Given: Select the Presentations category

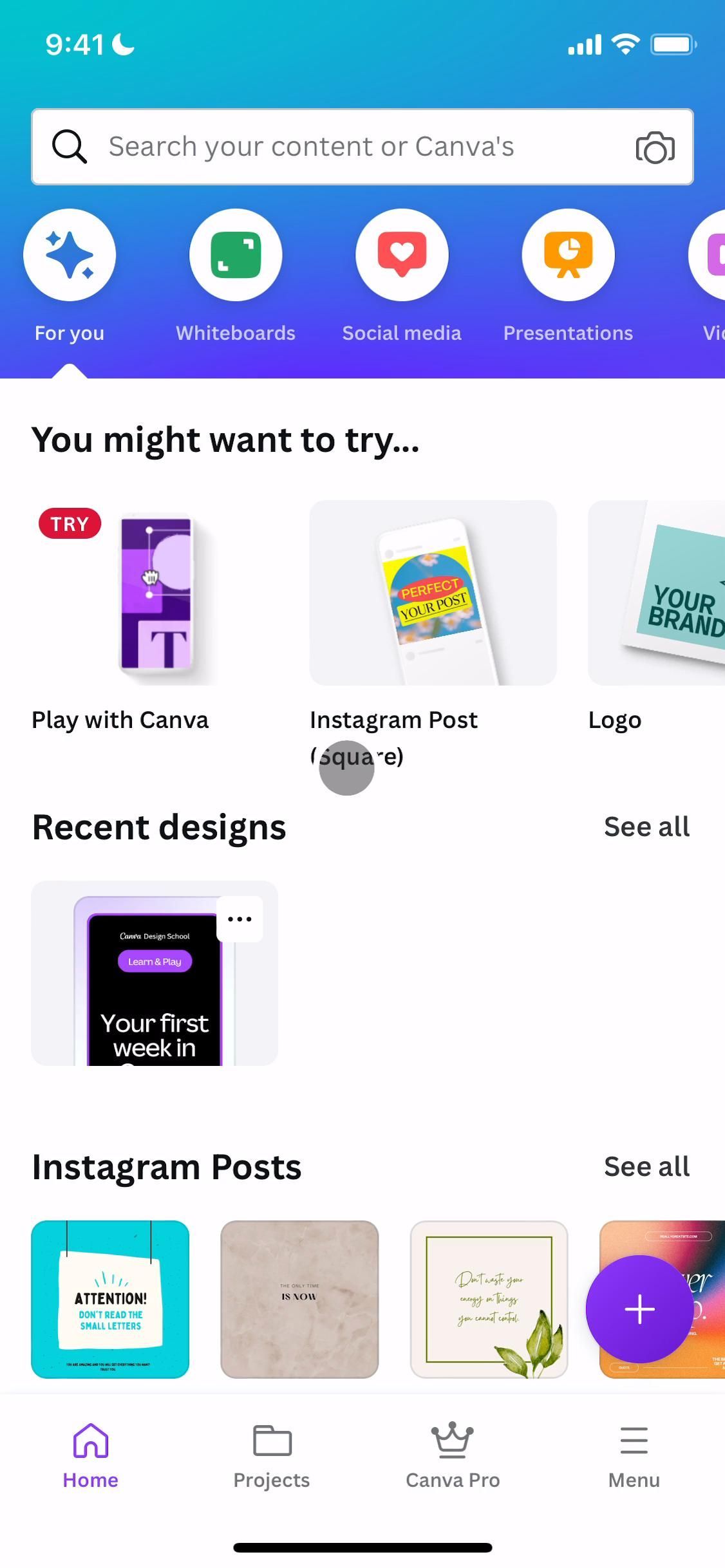Looking at the screenshot, I should [568, 256].
